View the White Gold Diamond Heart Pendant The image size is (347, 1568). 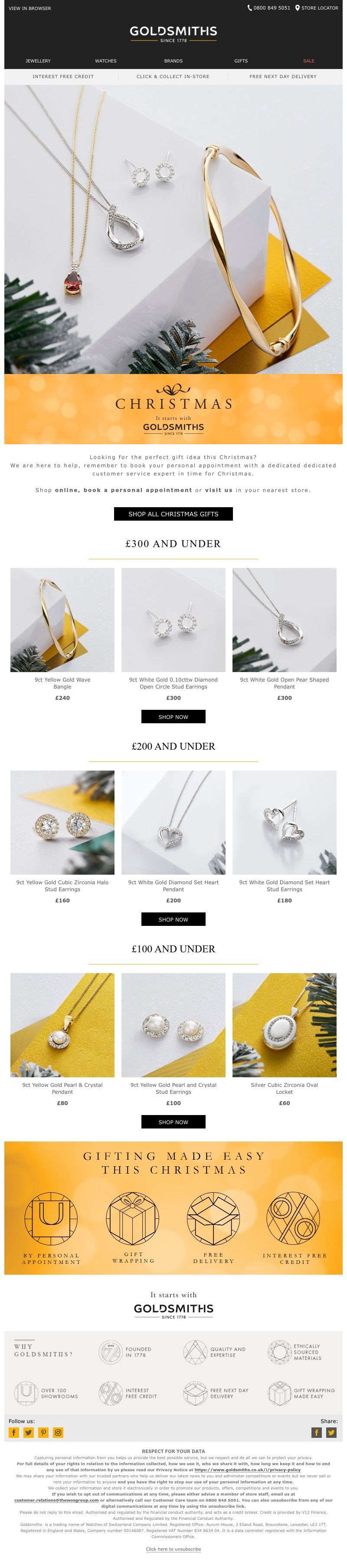click(173, 823)
